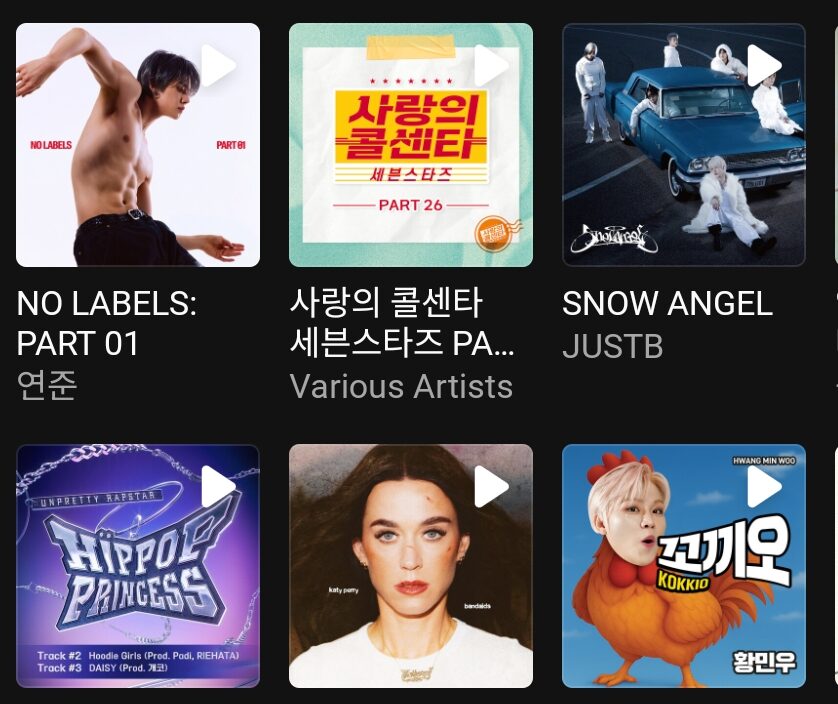Play the Hippop Princess album
The width and height of the screenshot is (838, 704).
pyautogui.click(x=217, y=487)
